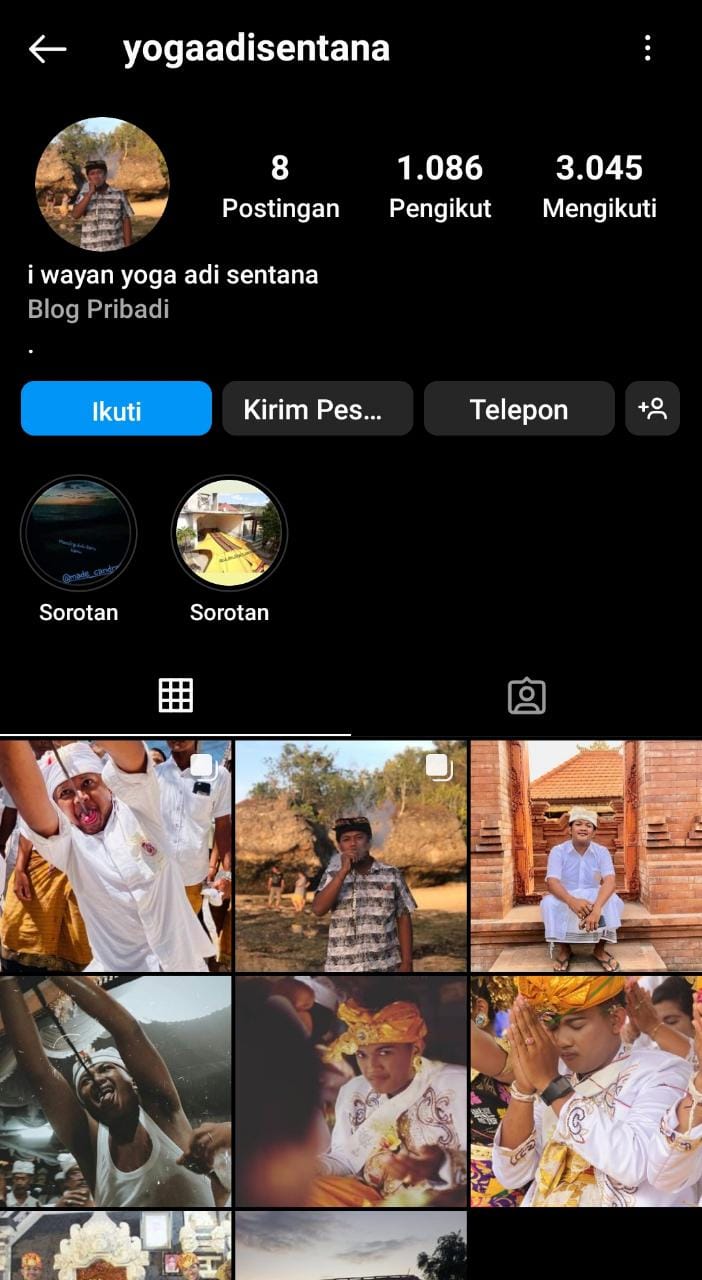Open post of man in white shouting
The width and height of the screenshot is (702, 1280).
point(115,856)
